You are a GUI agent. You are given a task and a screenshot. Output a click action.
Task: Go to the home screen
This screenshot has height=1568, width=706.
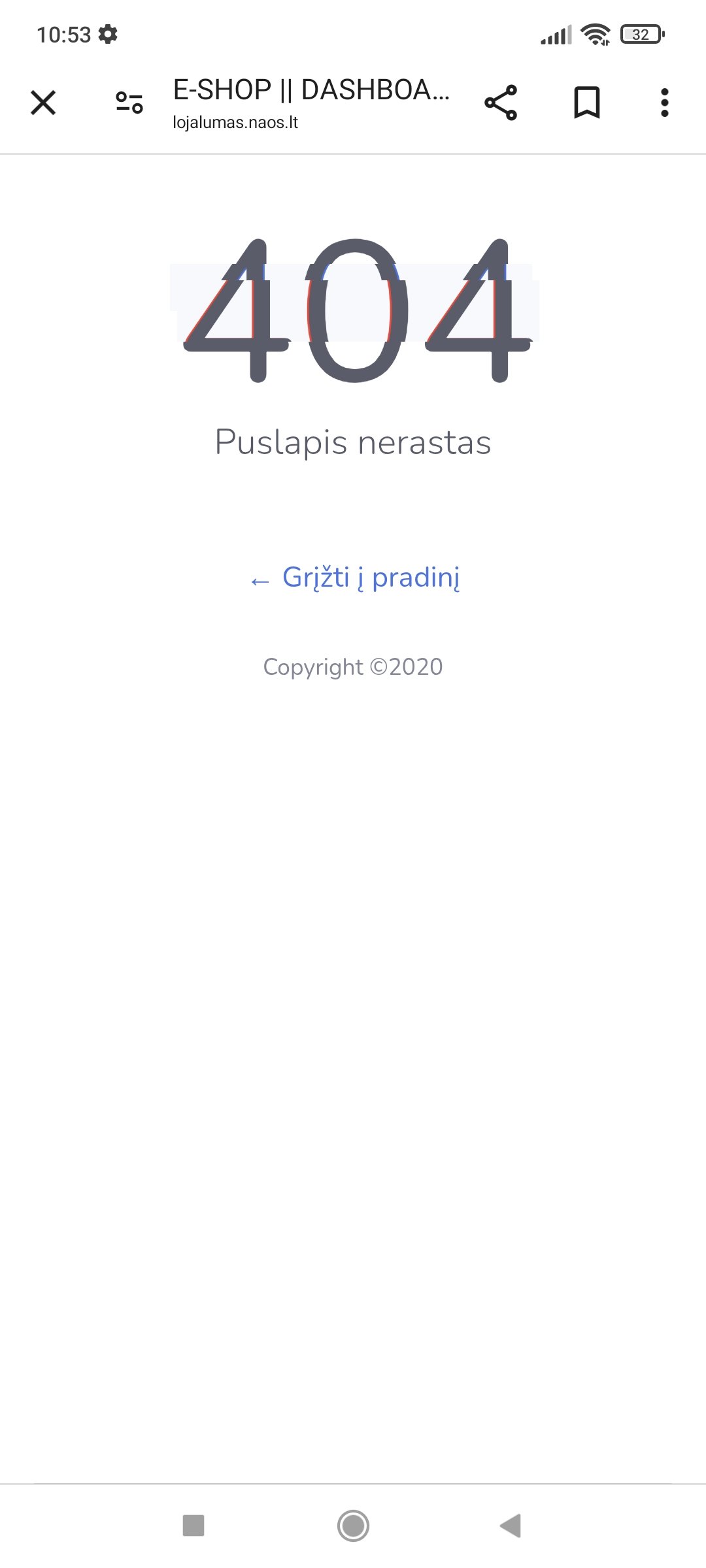point(353,1526)
